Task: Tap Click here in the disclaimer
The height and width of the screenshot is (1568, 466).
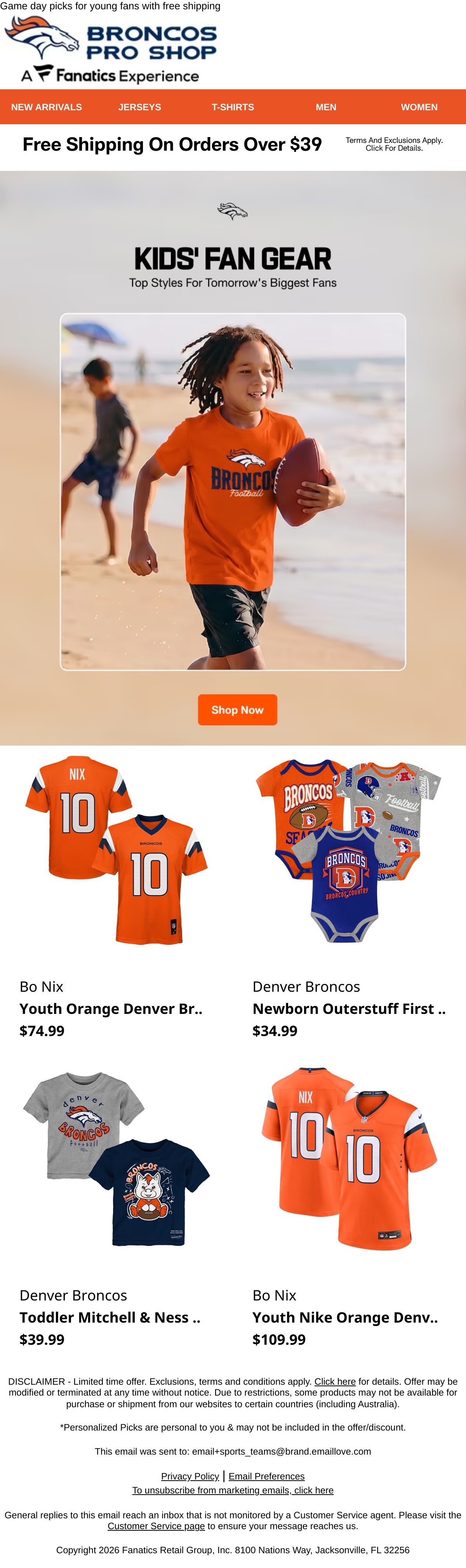Action: 335,1382
